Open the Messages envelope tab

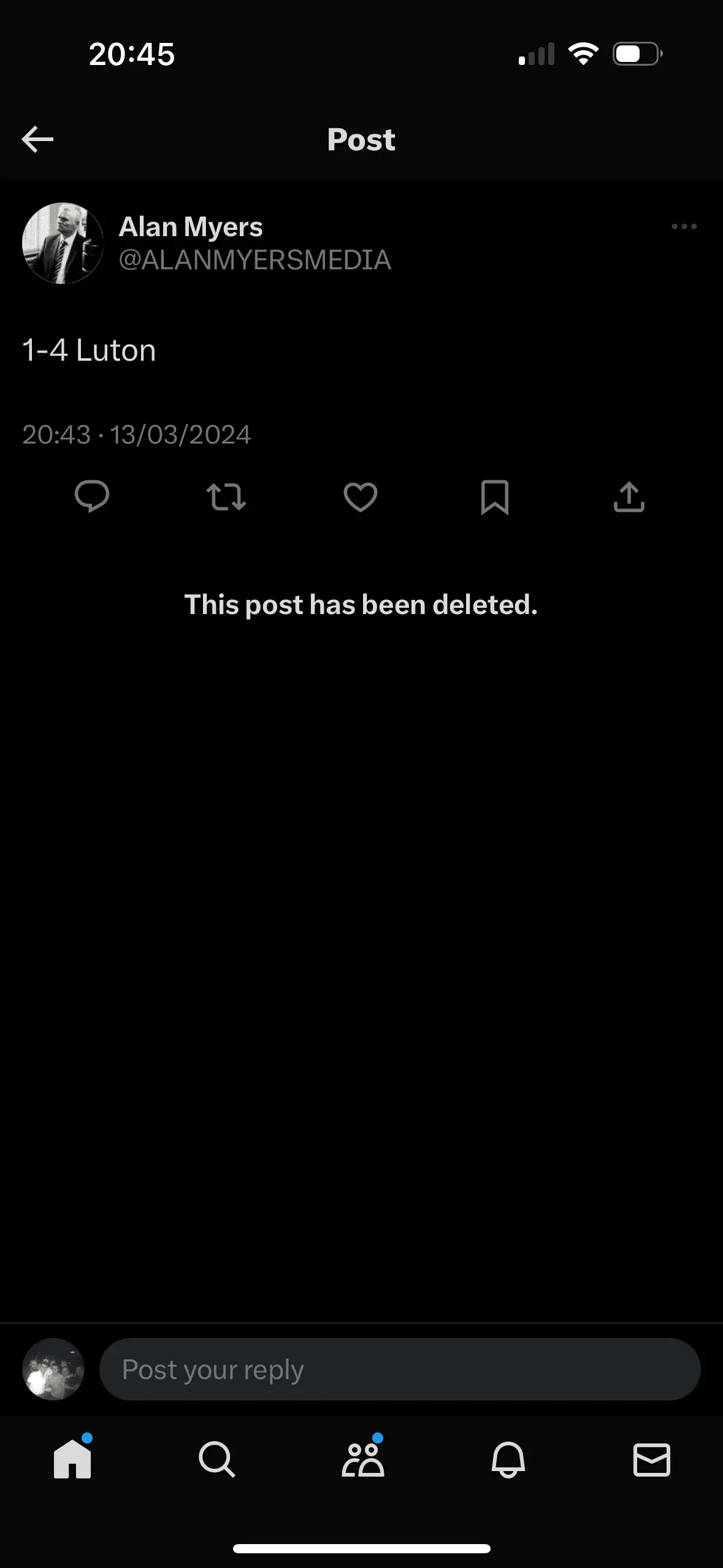tap(651, 1459)
